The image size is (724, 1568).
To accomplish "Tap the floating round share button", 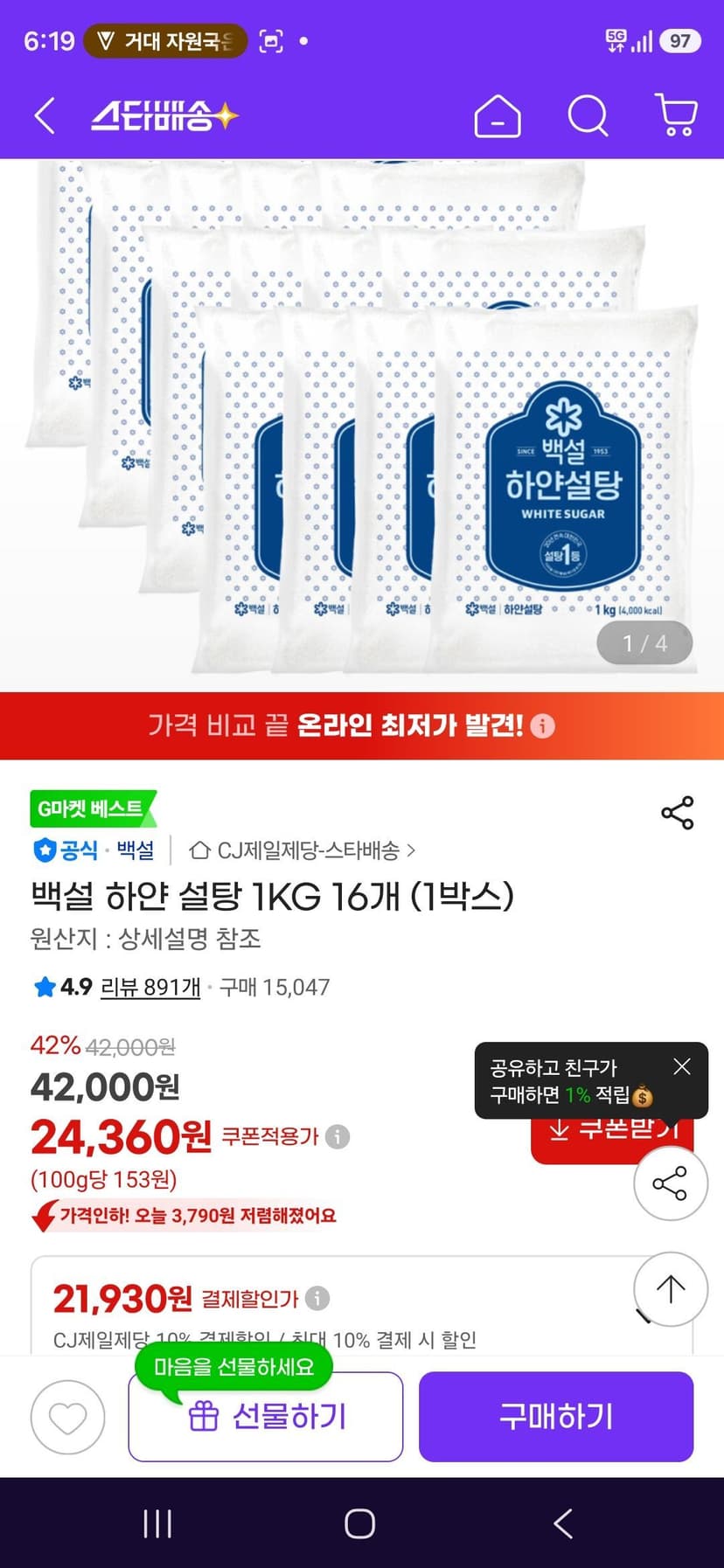I will click(671, 1183).
